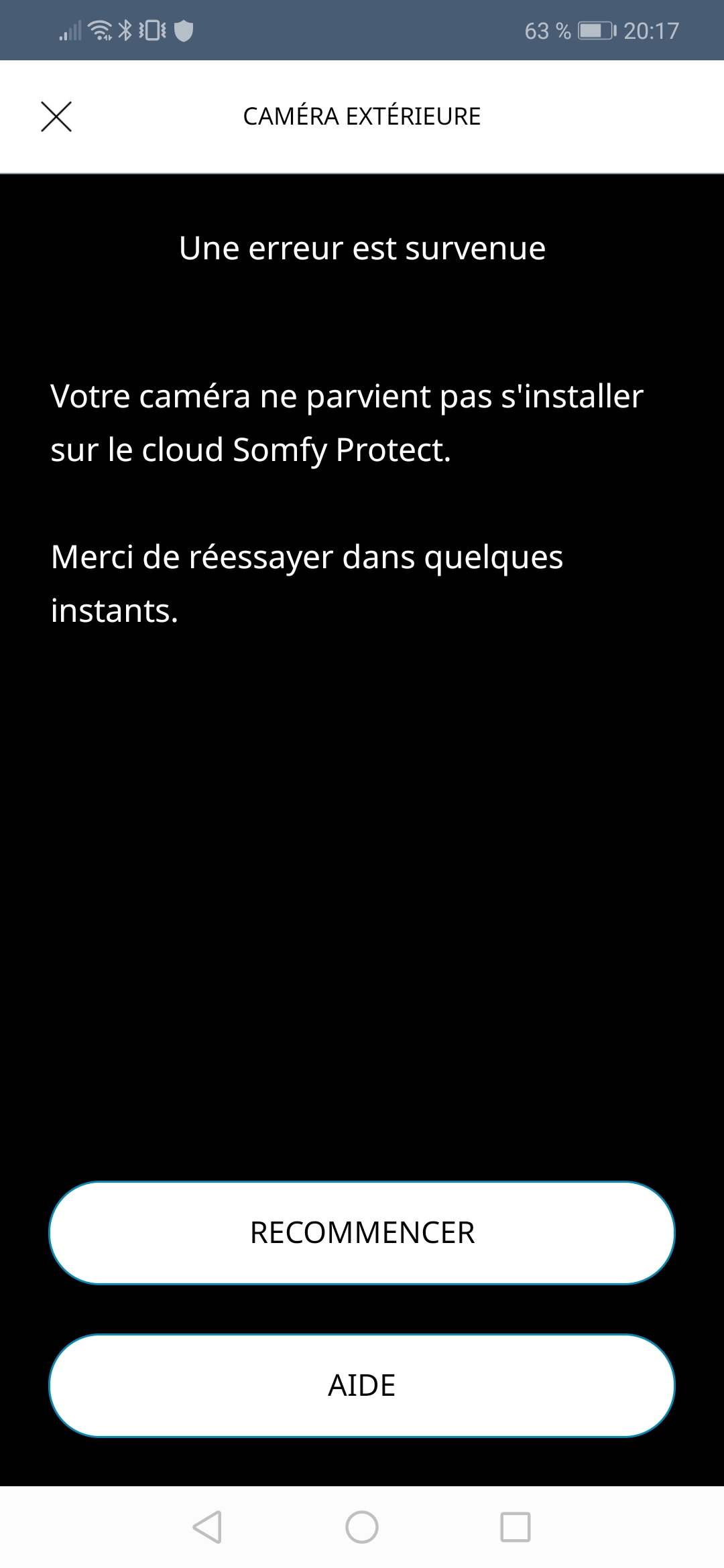Go back using the system back button

207,1527
